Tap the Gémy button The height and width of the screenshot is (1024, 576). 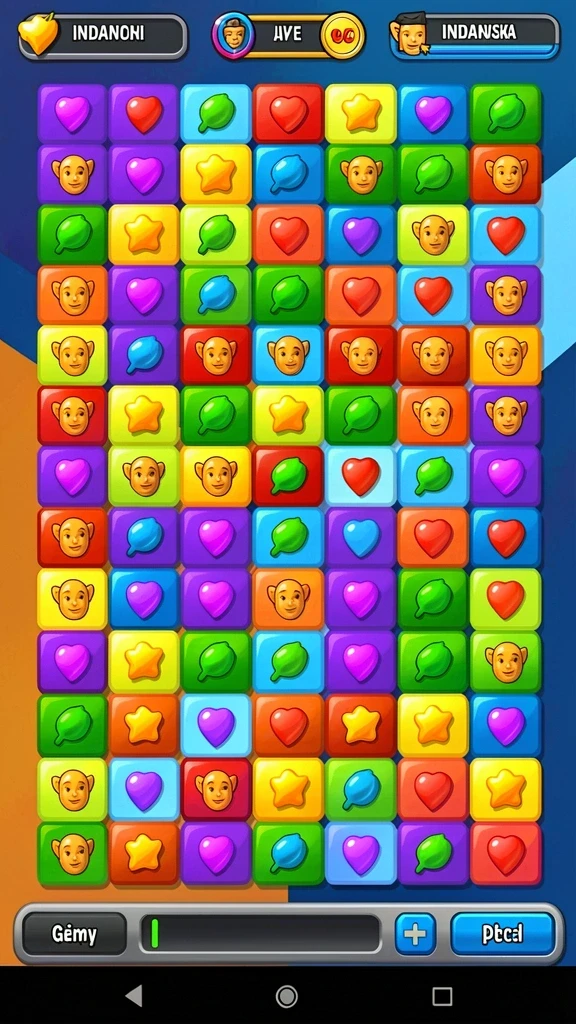coord(74,934)
